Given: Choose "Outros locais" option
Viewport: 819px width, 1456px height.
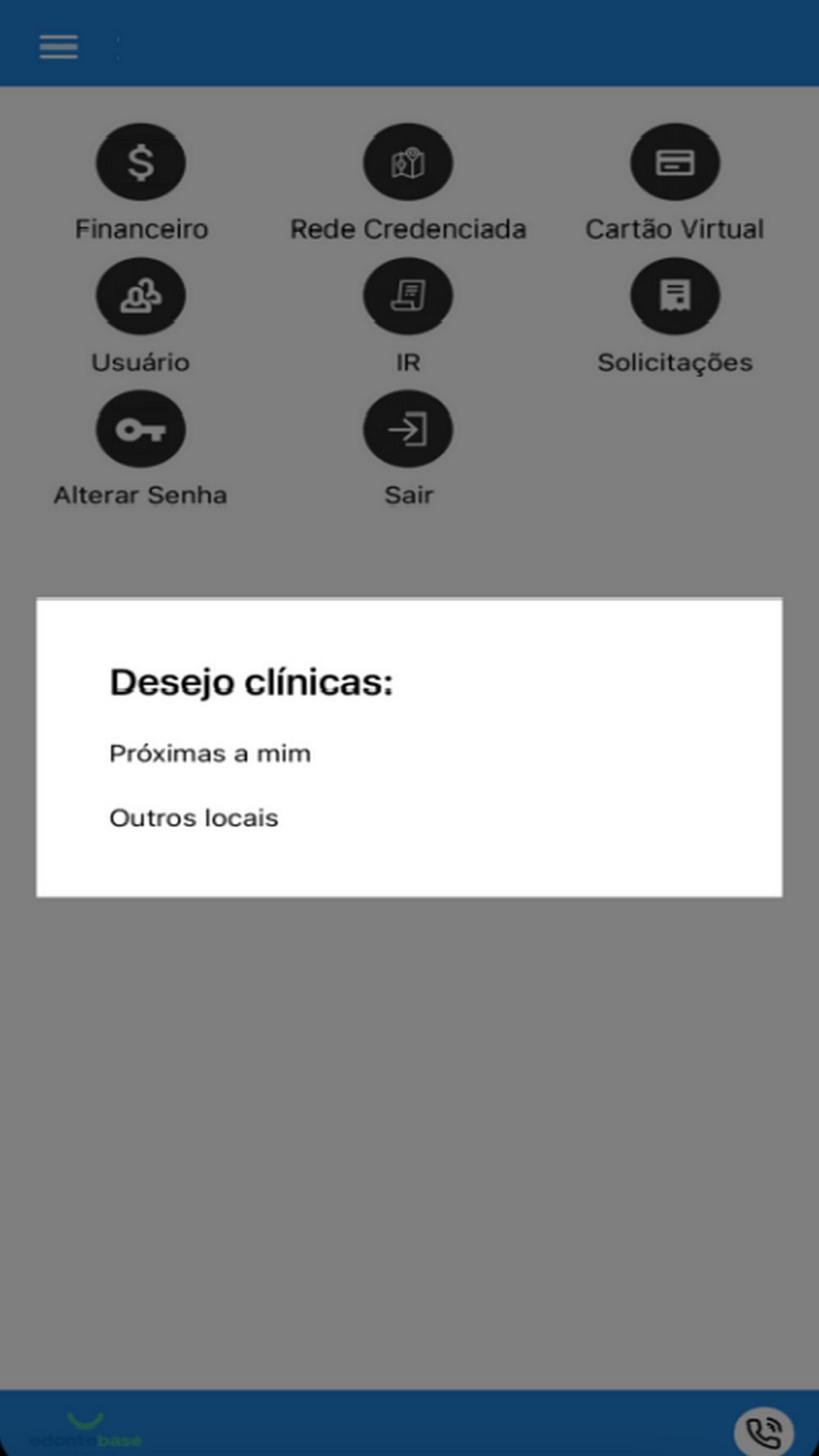Looking at the screenshot, I should (193, 818).
